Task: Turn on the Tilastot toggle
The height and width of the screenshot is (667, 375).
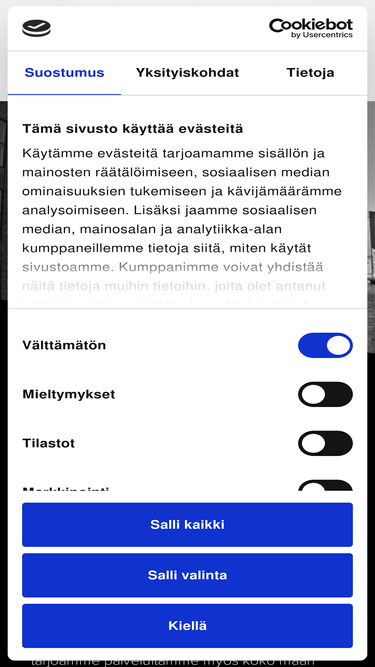Action: (x=325, y=443)
